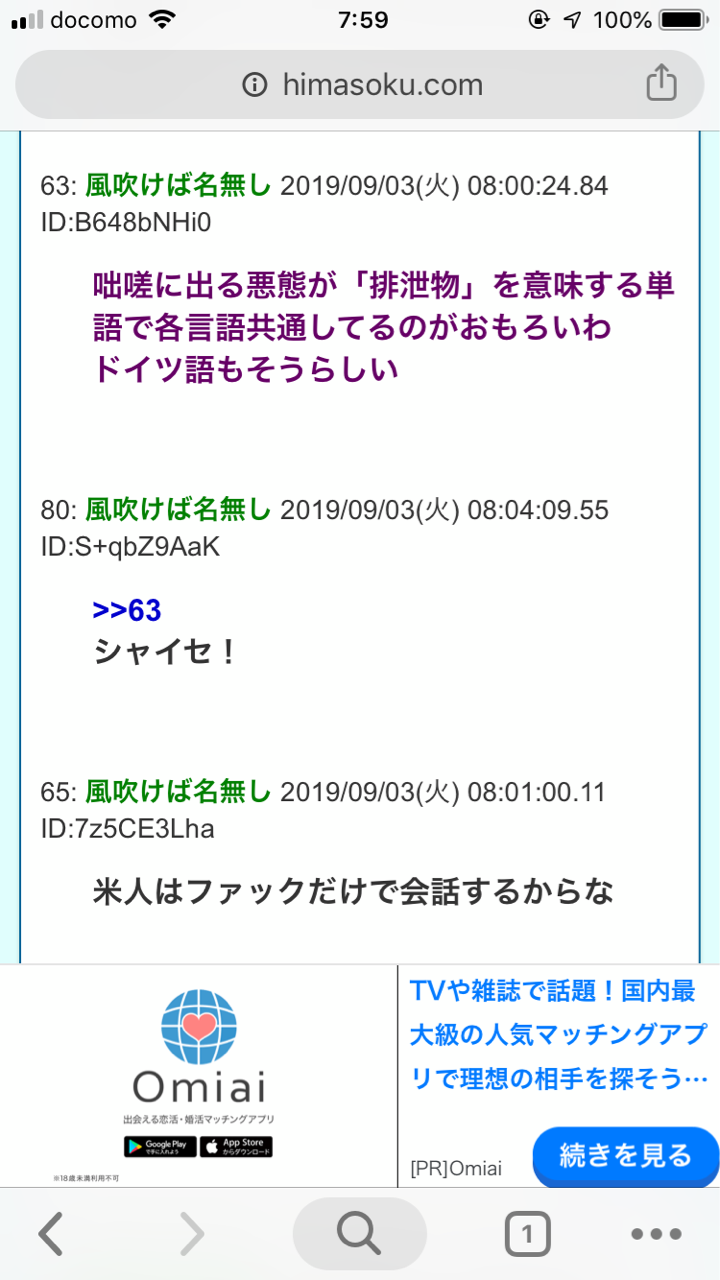Viewport: 720px width, 1280px height.
Task: Open the >>63 reply anchor link
Action: (x=127, y=610)
